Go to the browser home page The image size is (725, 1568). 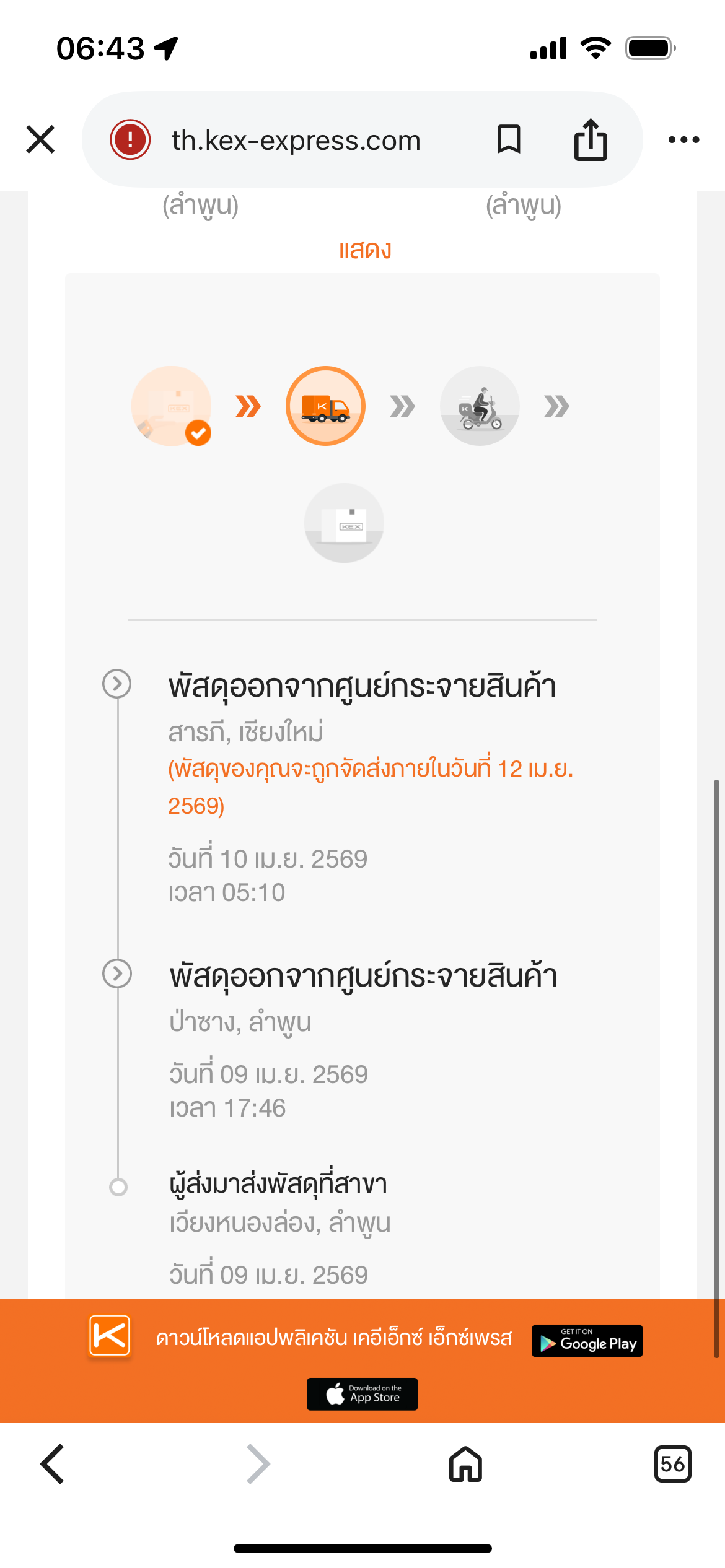click(465, 1464)
